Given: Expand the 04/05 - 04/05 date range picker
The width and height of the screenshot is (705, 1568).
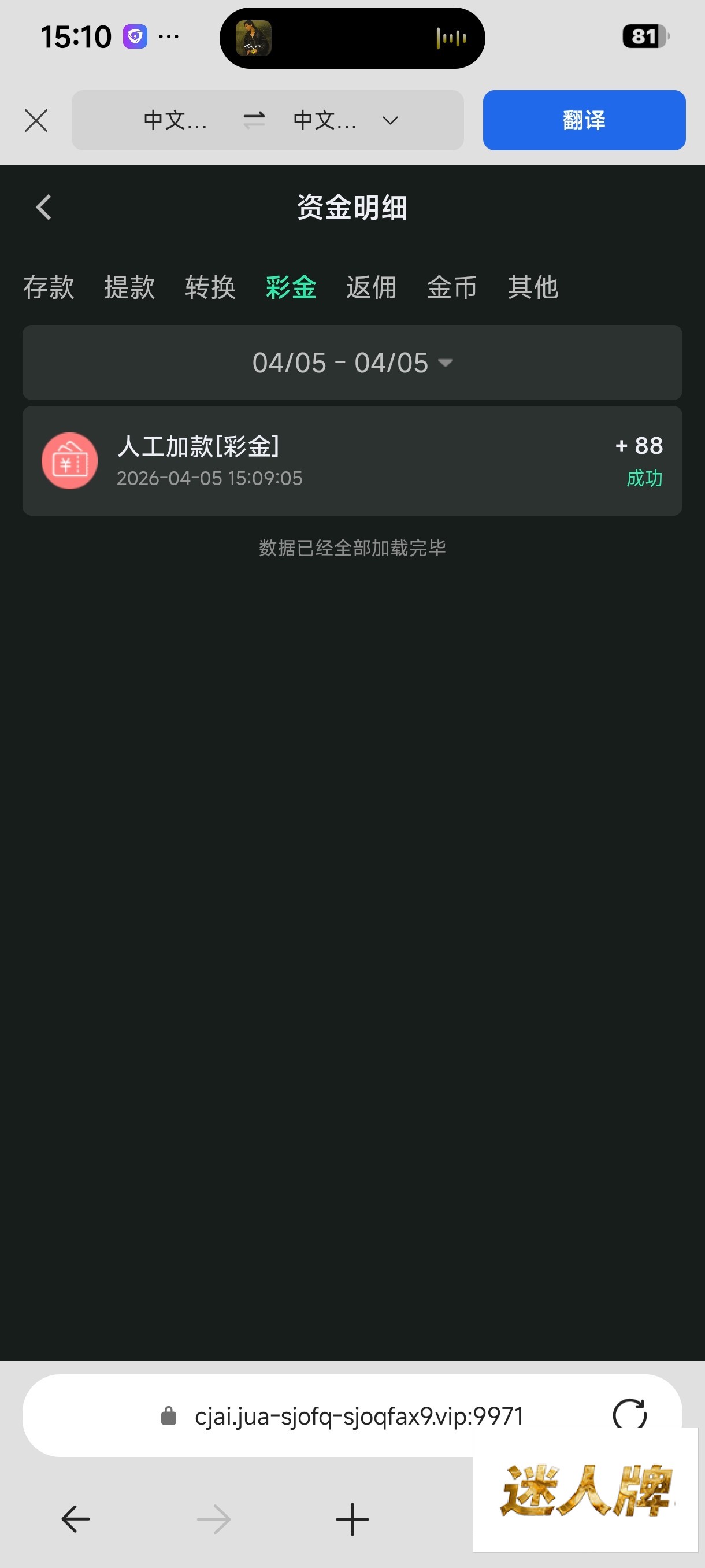Looking at the screenshot, I should coord(352,363).
